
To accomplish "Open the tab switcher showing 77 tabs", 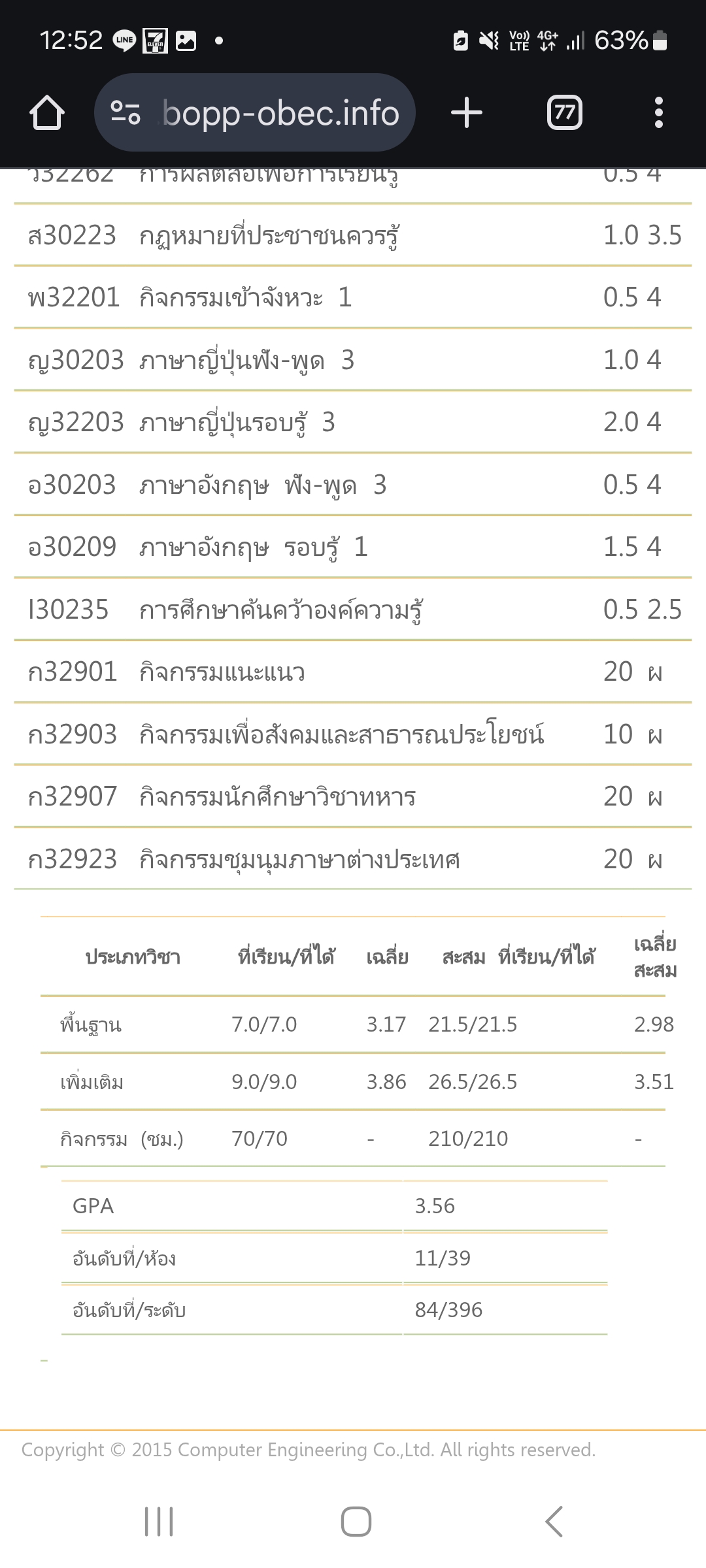I will click(x=564, y=112).
